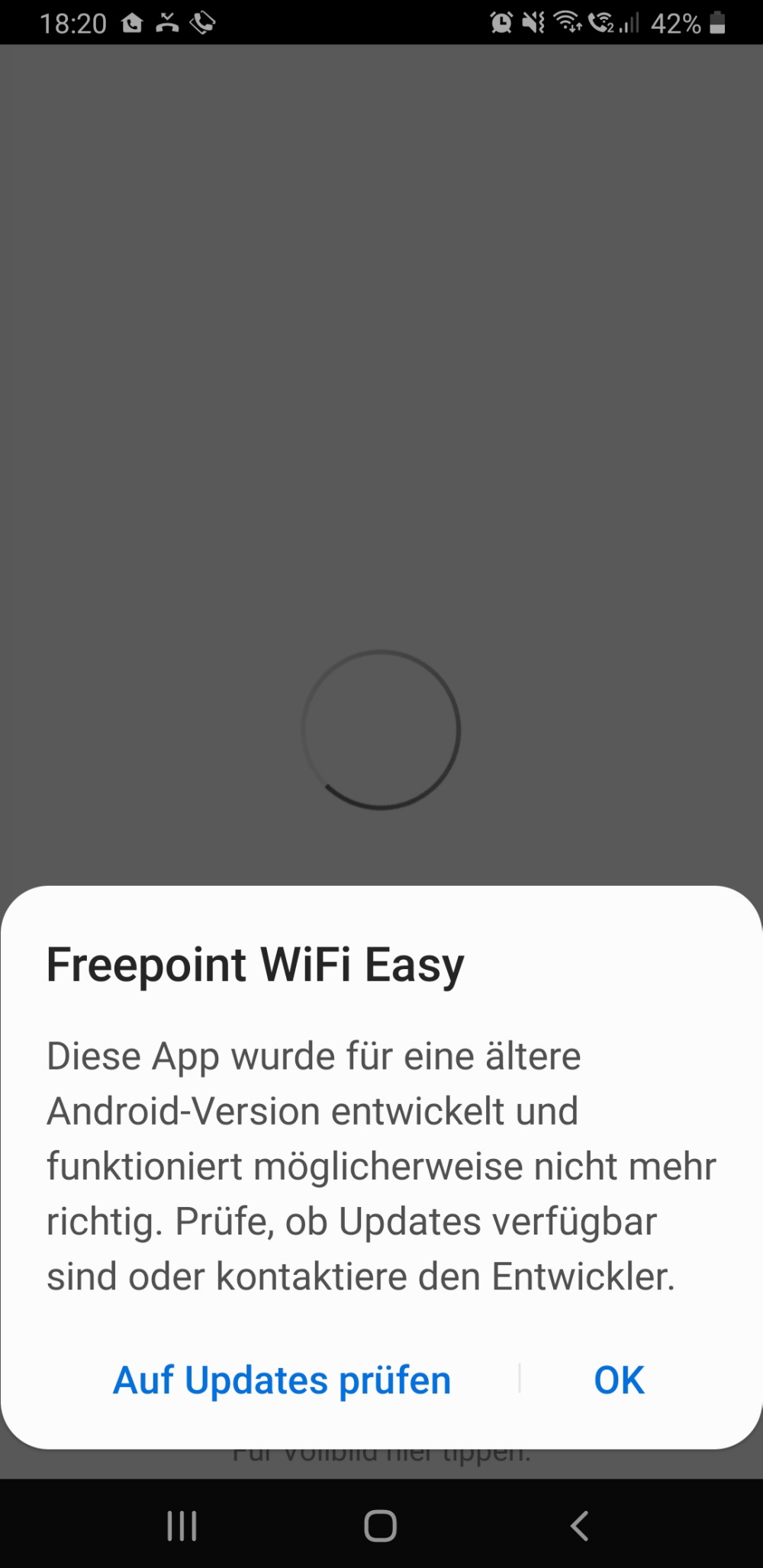Confirm the warning dialog with OK
Image resolution: width=763 pixels, height=1568 pixels.
(619, 1380)
